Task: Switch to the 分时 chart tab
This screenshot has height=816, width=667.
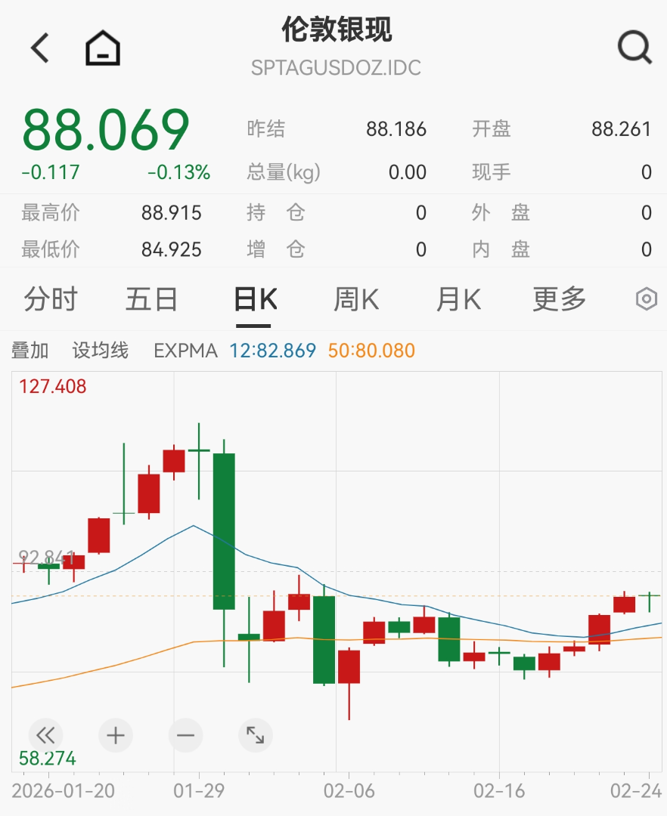Action: point(50,298)
